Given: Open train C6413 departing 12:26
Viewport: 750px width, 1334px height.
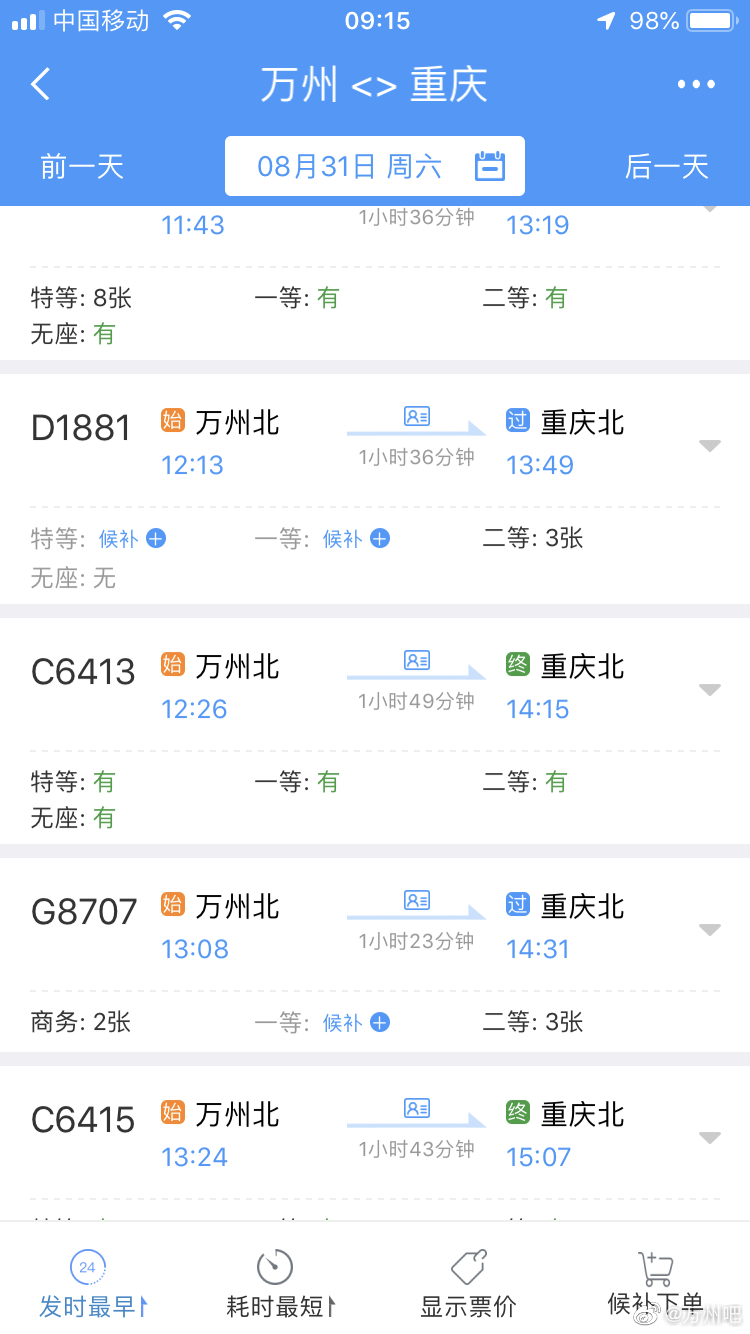Looking at the screenshot, I should tap(375, 731).
